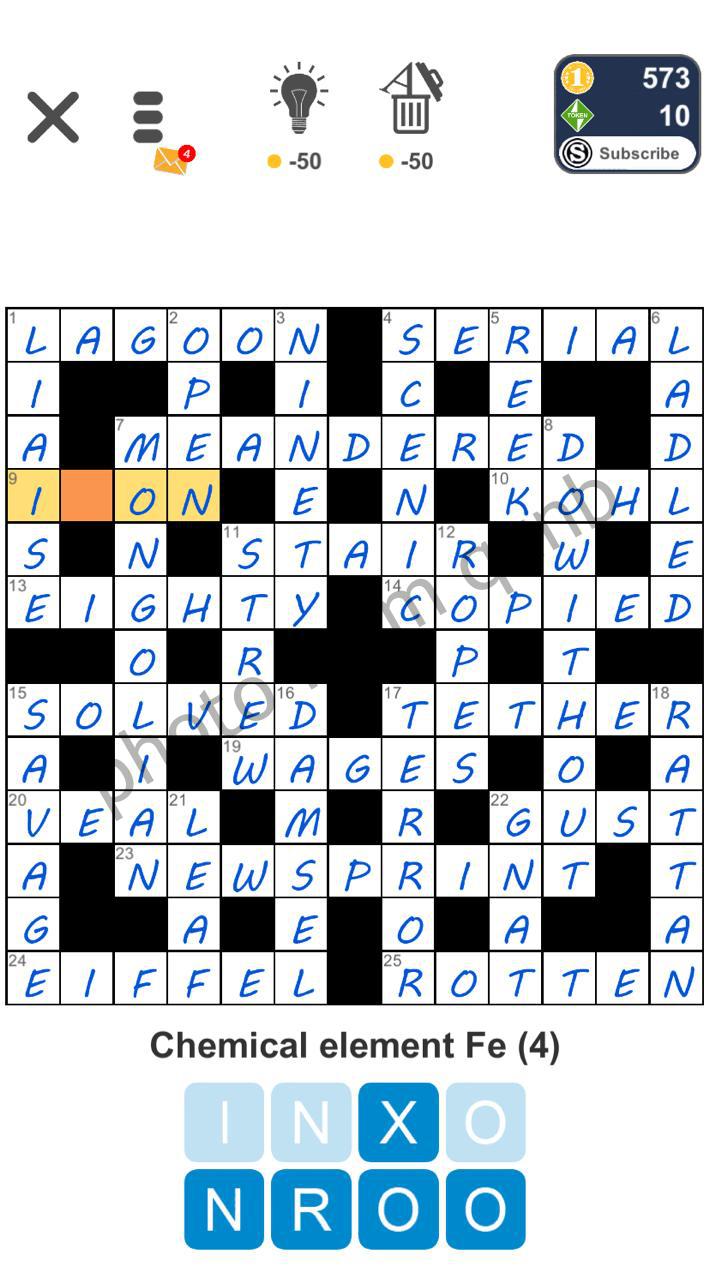Close the crossword puzzle

coord(53,118)
